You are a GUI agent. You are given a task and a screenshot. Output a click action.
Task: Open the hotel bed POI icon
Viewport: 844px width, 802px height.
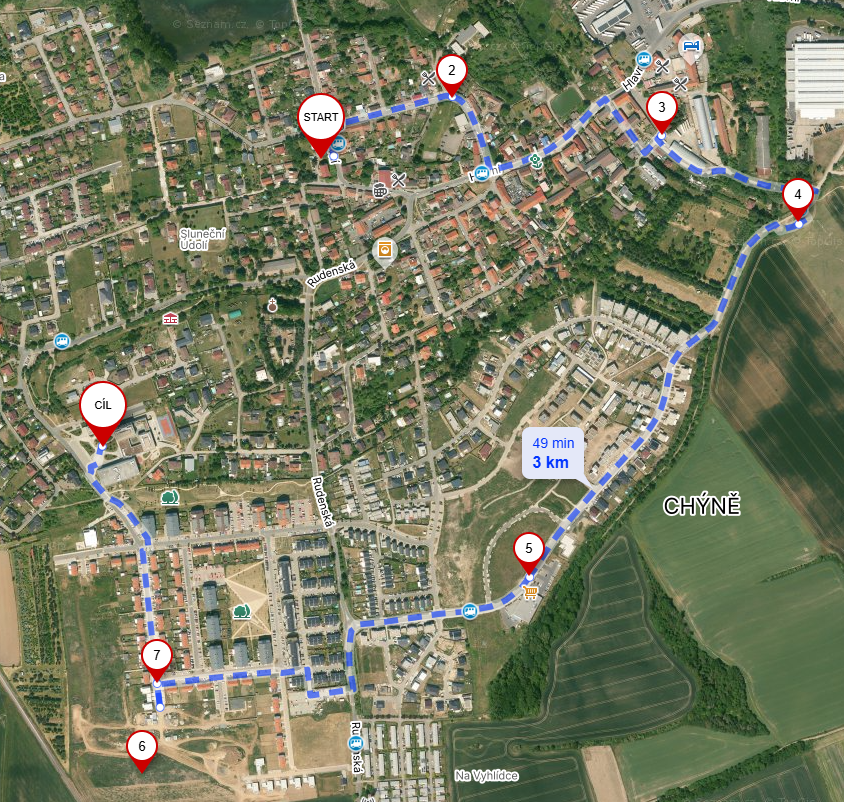691,46
